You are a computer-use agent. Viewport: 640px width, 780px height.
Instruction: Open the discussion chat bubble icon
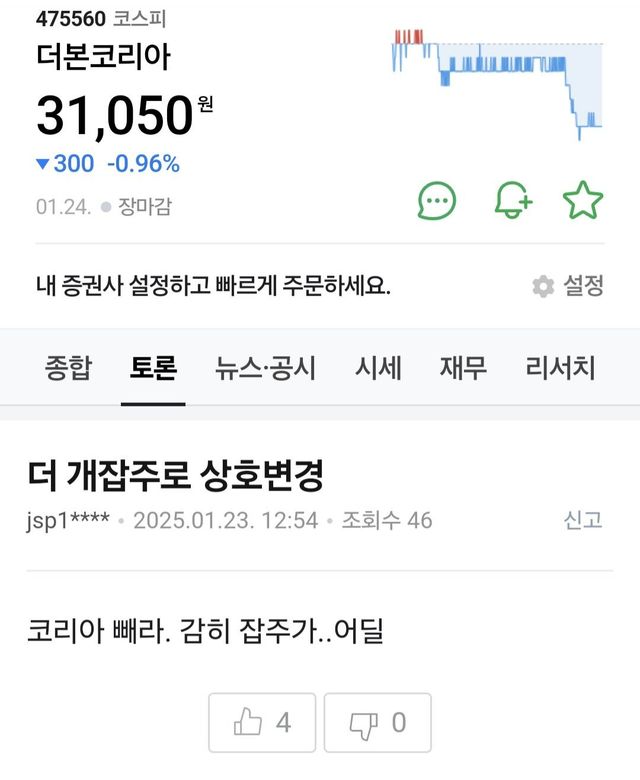[x=436, y=201]
